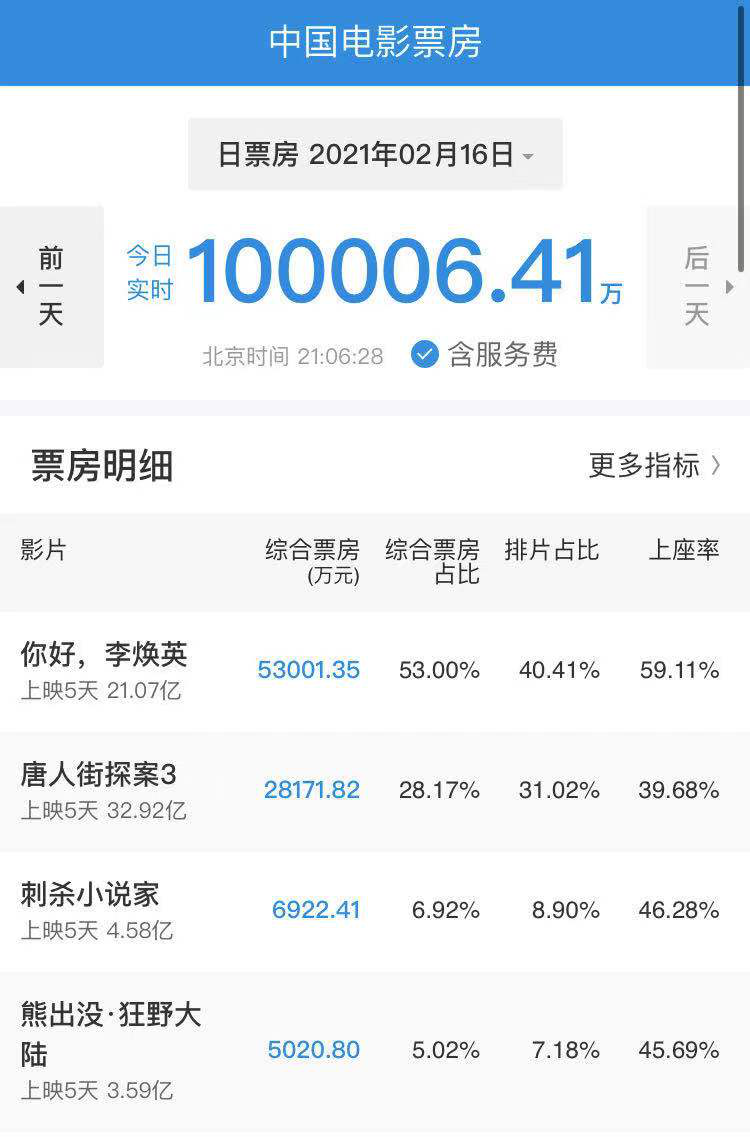Go to the next day (后一天)
Screen dimensions: 750x1137
click(698, 287)
